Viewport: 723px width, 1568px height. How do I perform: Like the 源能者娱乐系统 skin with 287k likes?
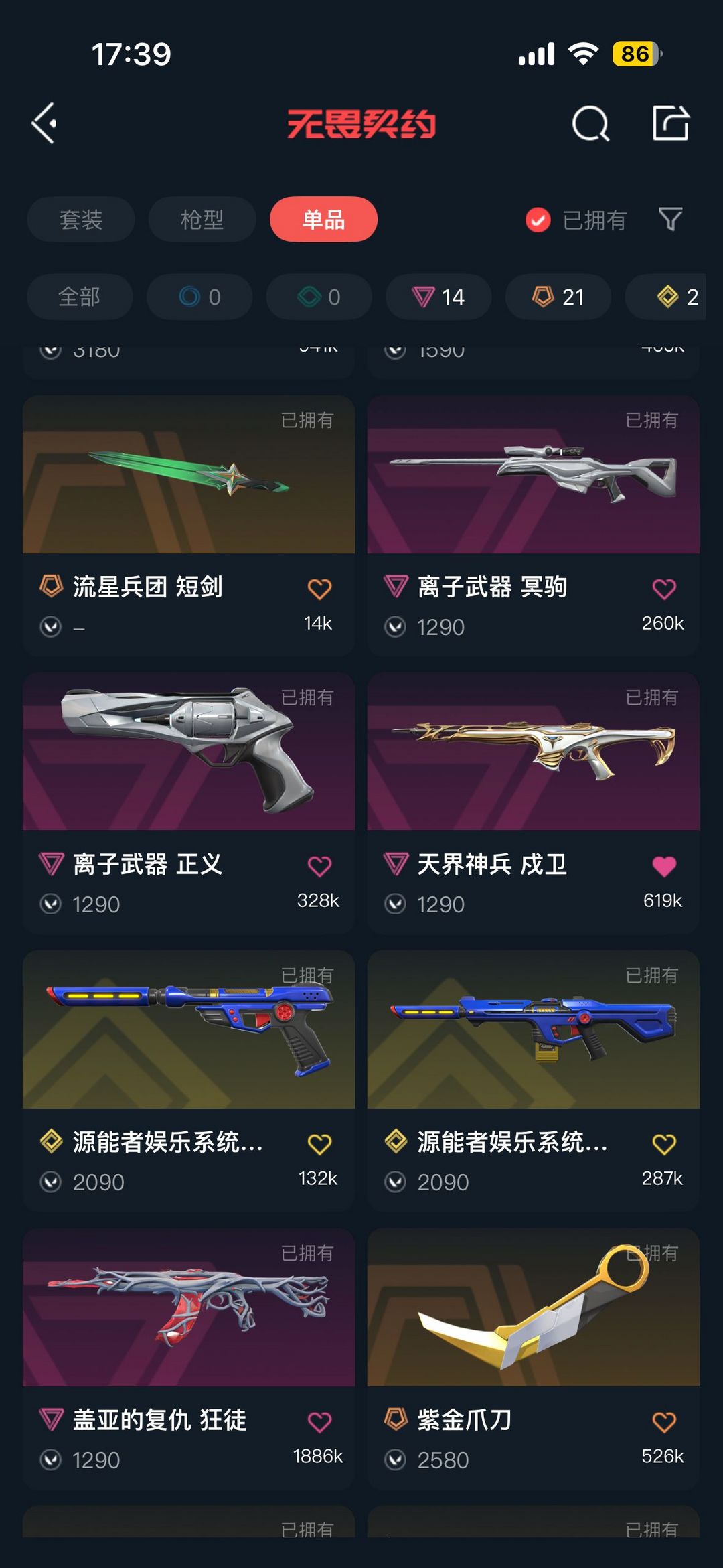pyautogui.click(x=664, y=1144)
